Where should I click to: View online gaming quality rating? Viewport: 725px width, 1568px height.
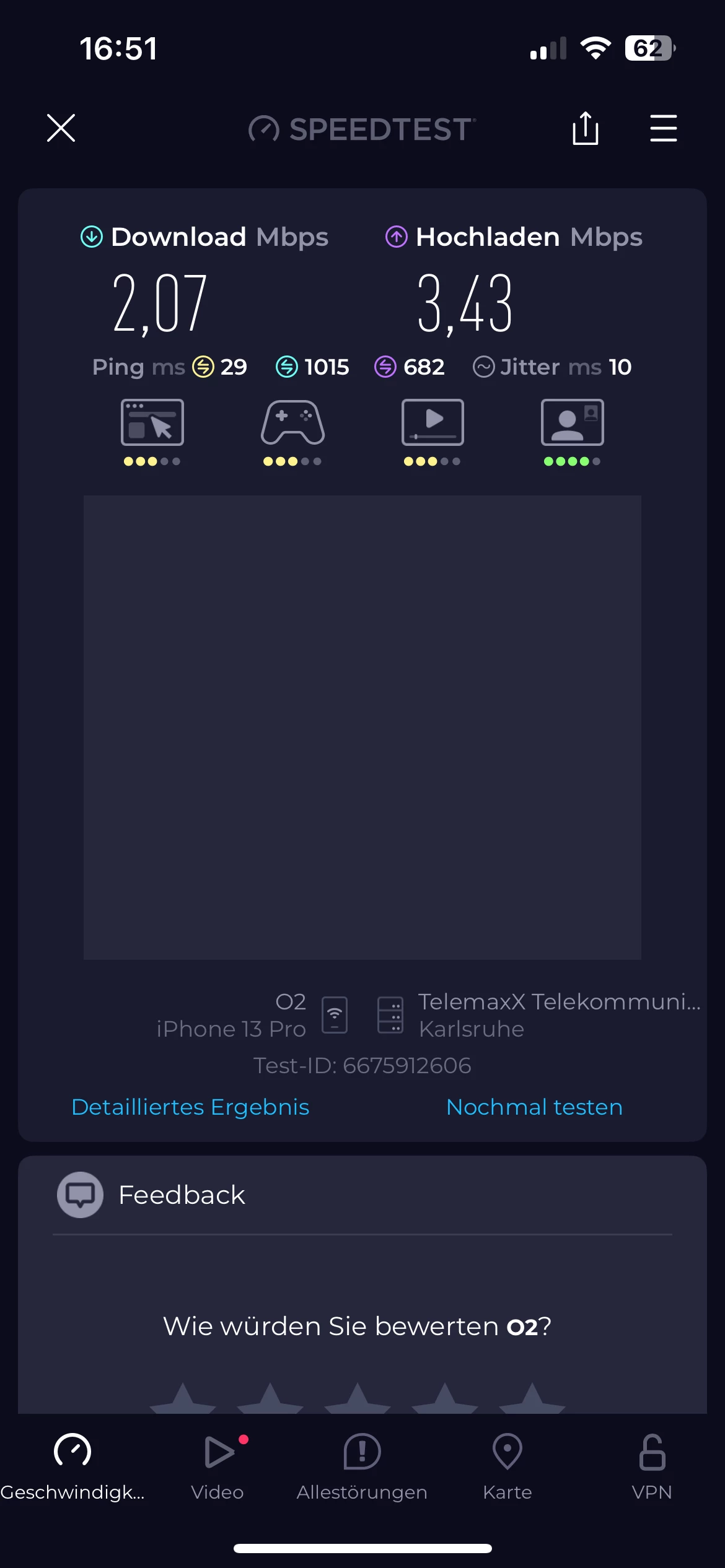(x=292, y=431)
